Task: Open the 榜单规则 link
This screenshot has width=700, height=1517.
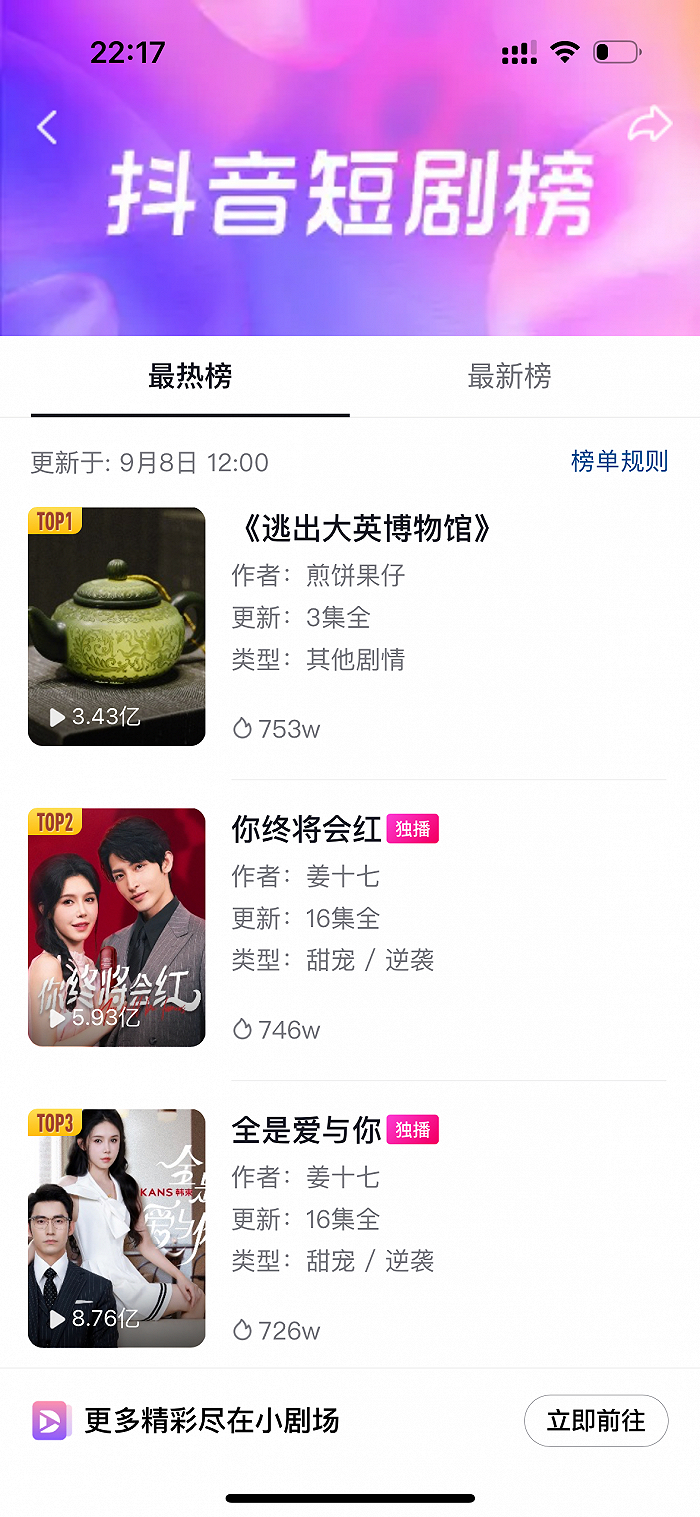Action: 619,461
